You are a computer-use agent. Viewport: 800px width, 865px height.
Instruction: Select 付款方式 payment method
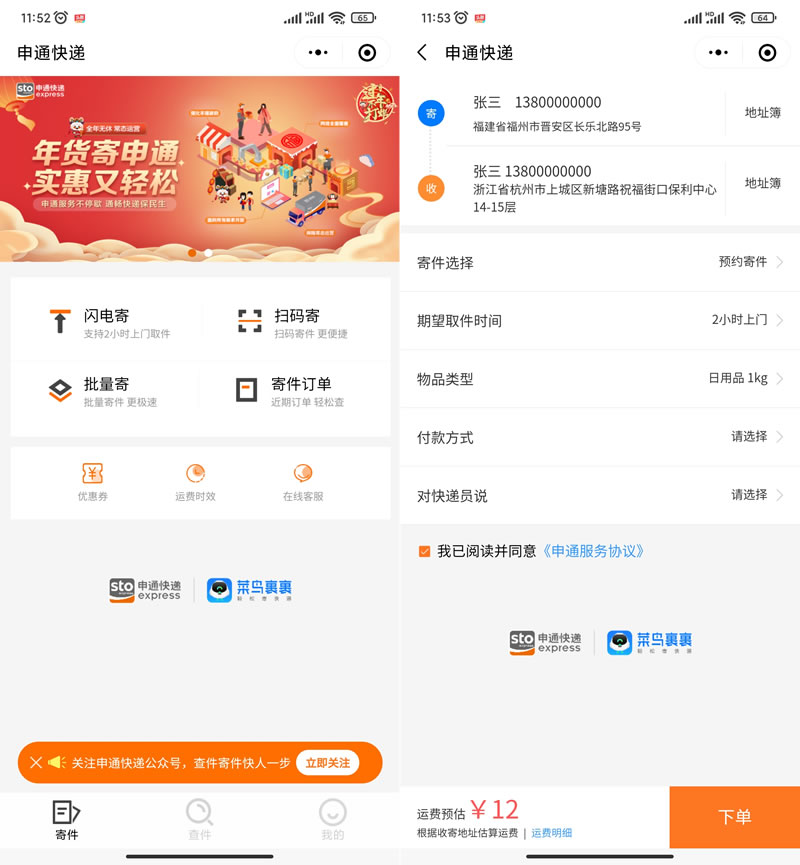pyautogui.click(x=600, y=437)
